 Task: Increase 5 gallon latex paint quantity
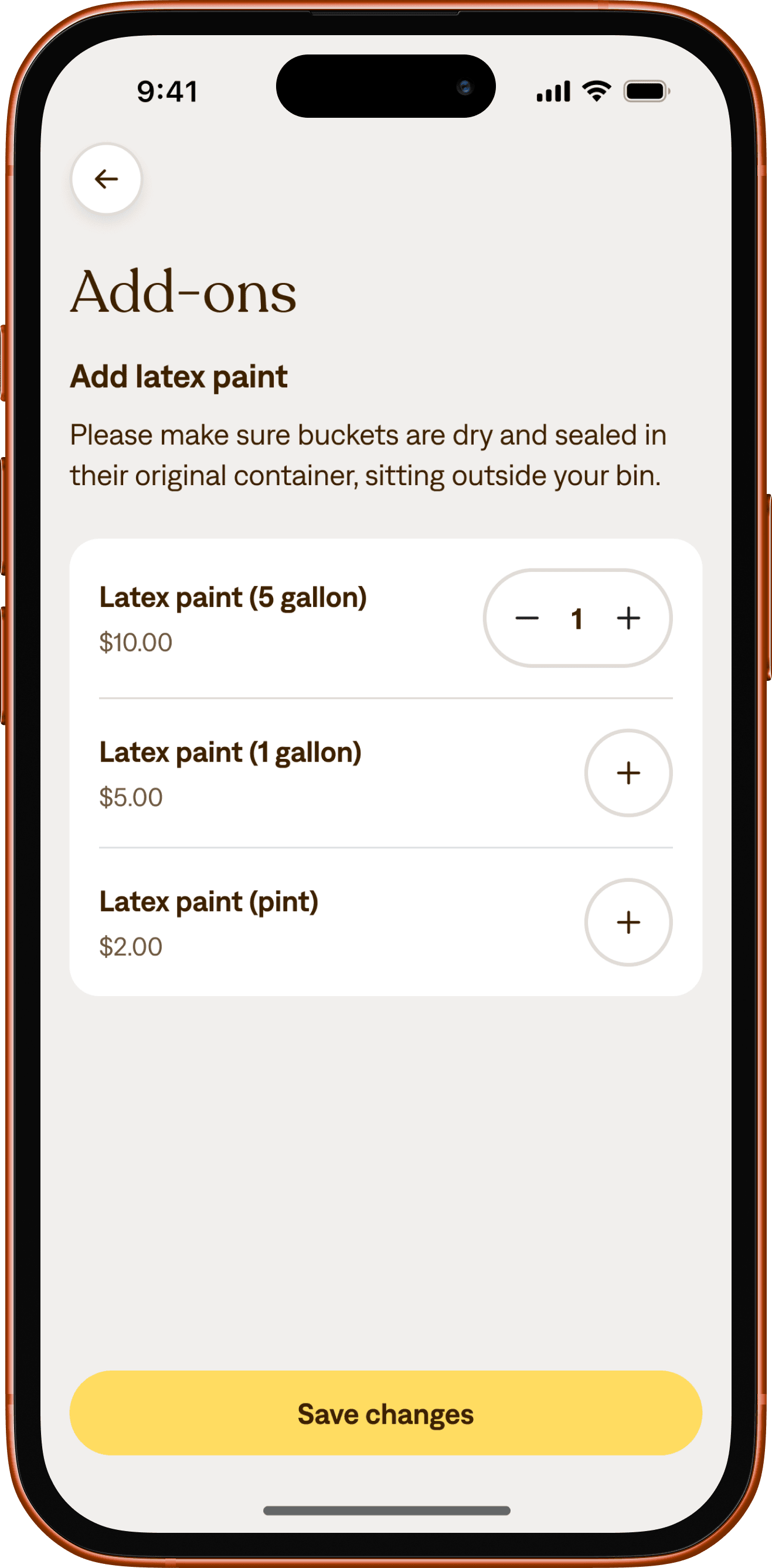628,618
